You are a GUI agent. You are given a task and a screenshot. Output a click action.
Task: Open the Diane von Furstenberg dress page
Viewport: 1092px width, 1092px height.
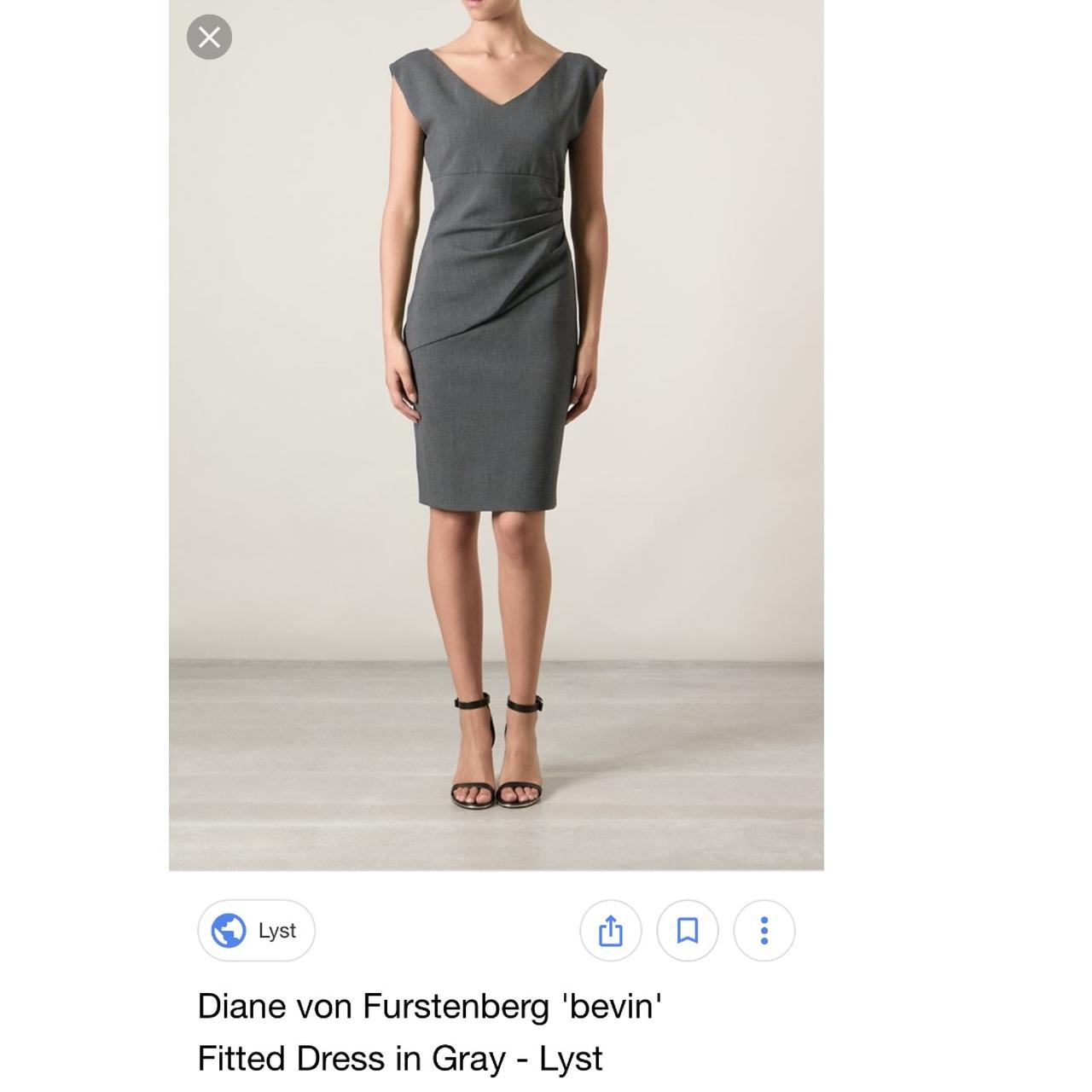point(429,1031)
